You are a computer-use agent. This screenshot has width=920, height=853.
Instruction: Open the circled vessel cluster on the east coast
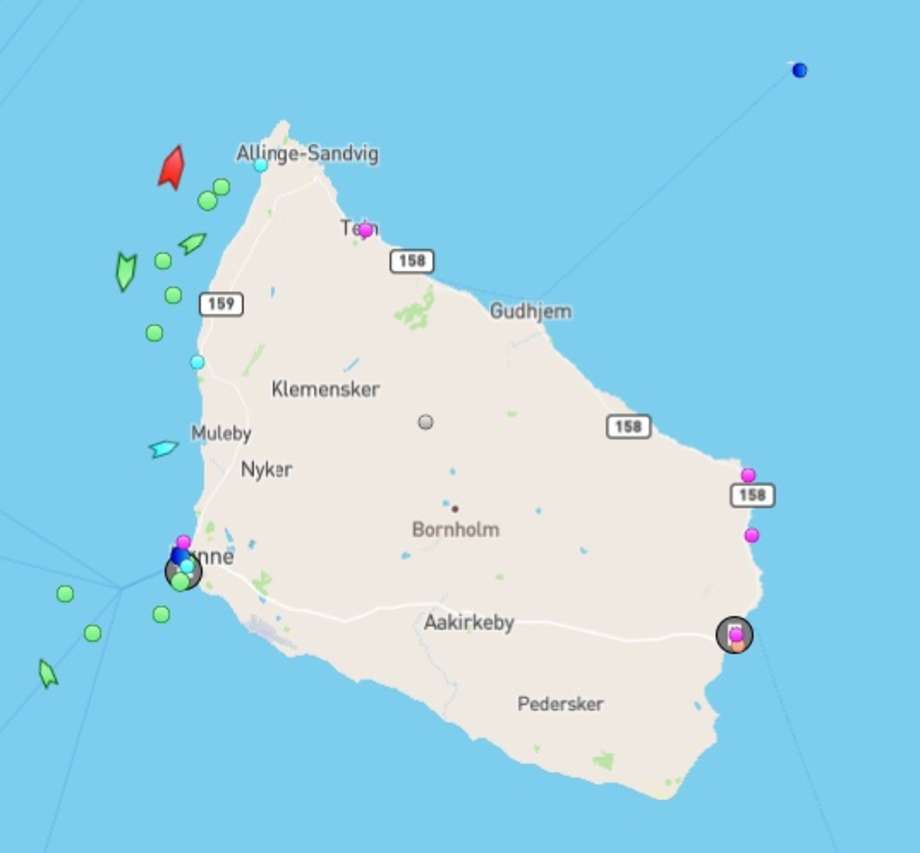735,635
